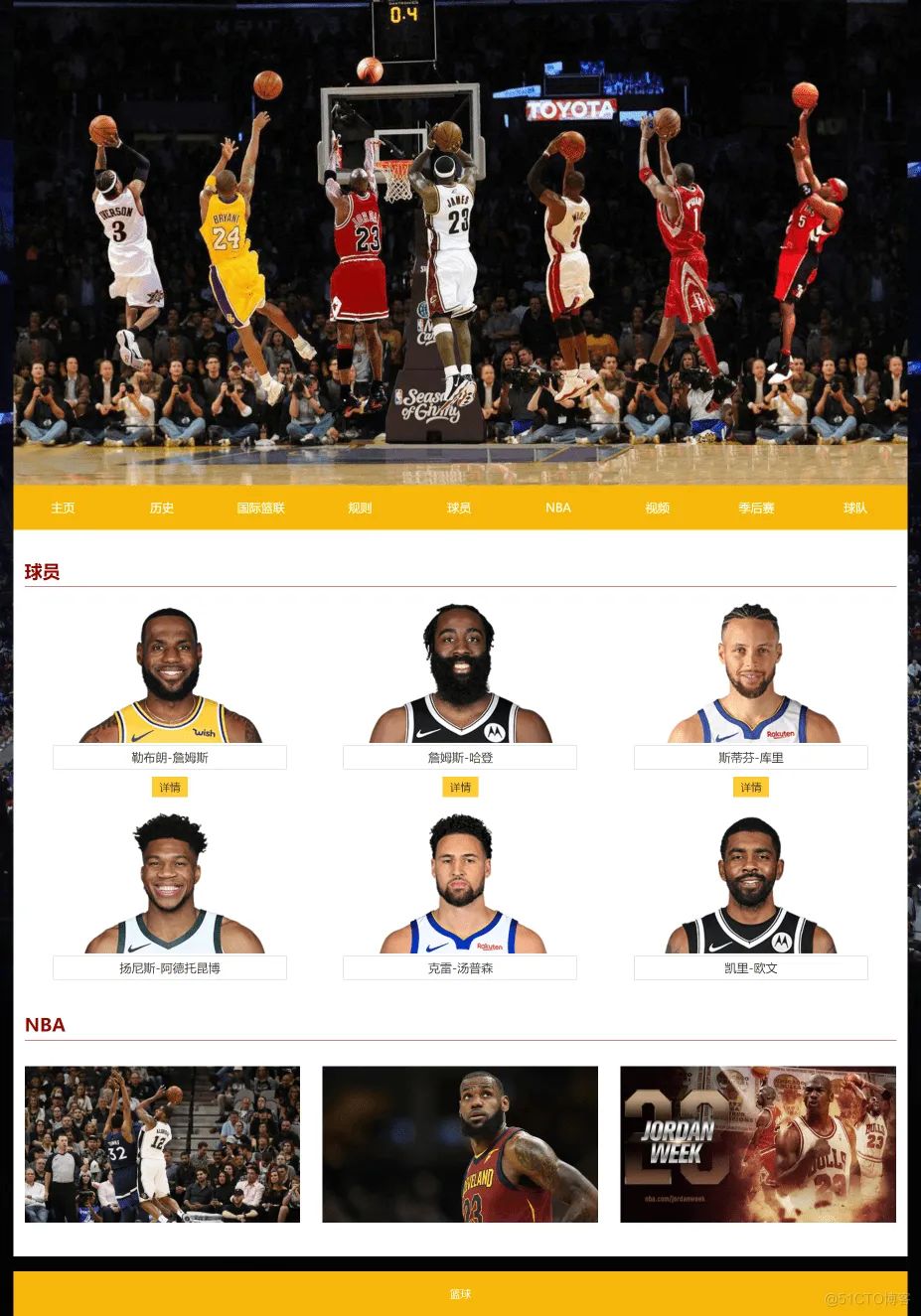Open the NBA navigation item
Viewport: 921px width, 1316px height.
[x=557, y=508]
